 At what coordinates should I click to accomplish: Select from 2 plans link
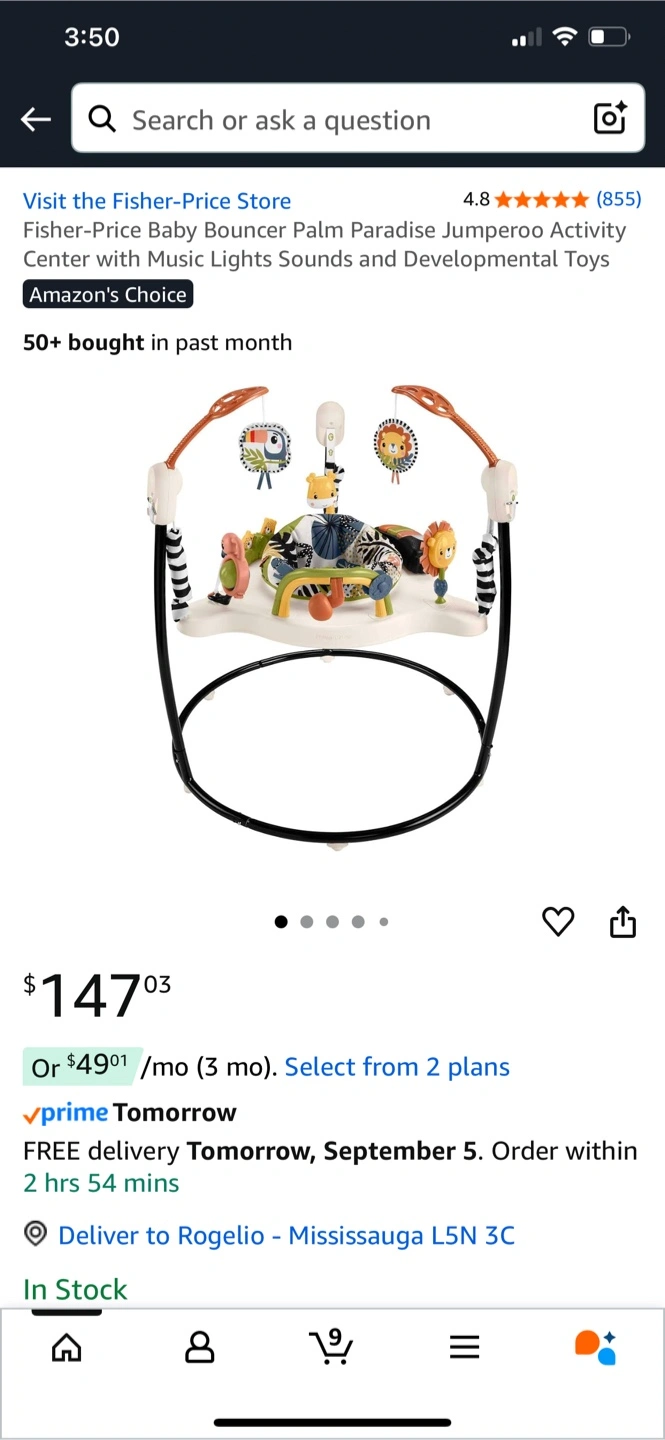[397, 1067]
